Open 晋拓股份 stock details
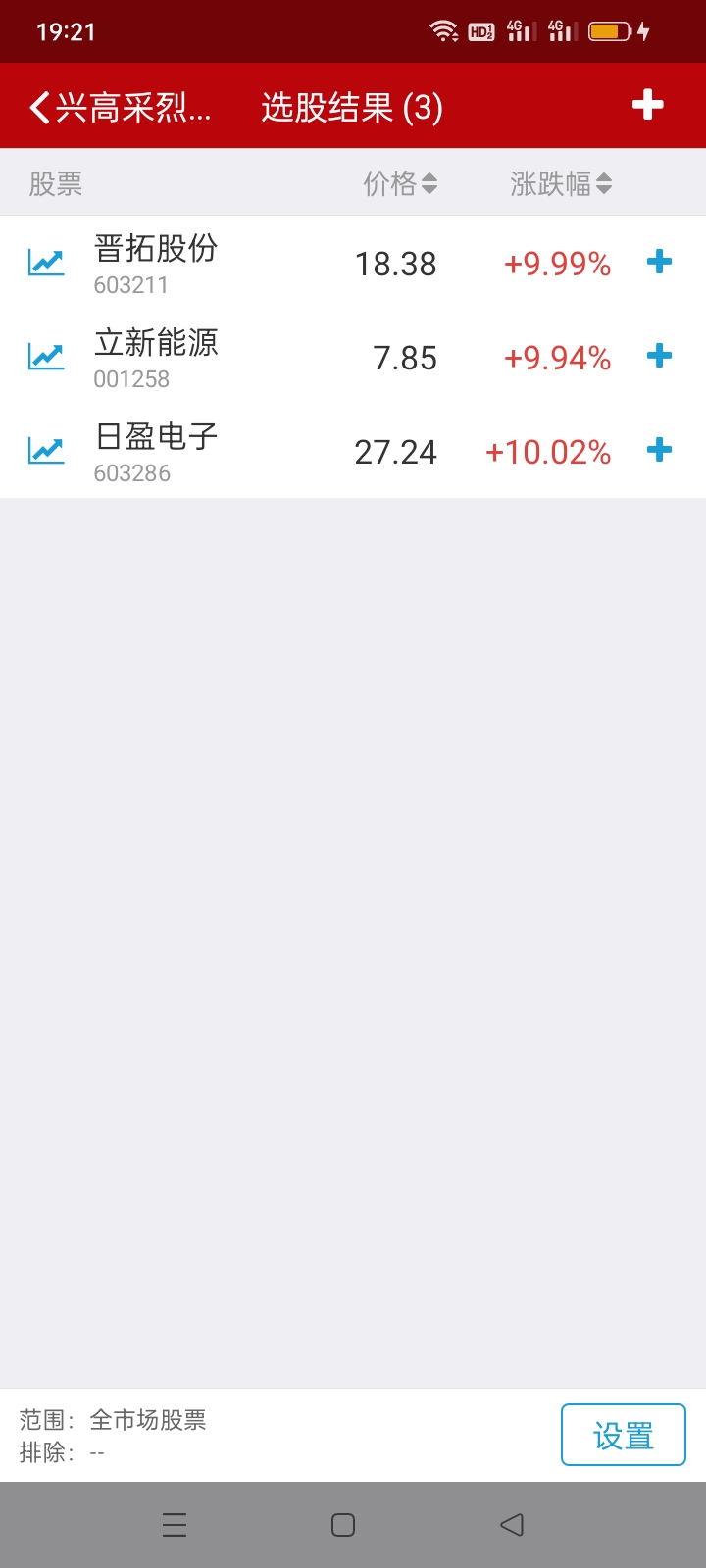The width and height of the screenshot is (706, 1568). click(156, 263)
